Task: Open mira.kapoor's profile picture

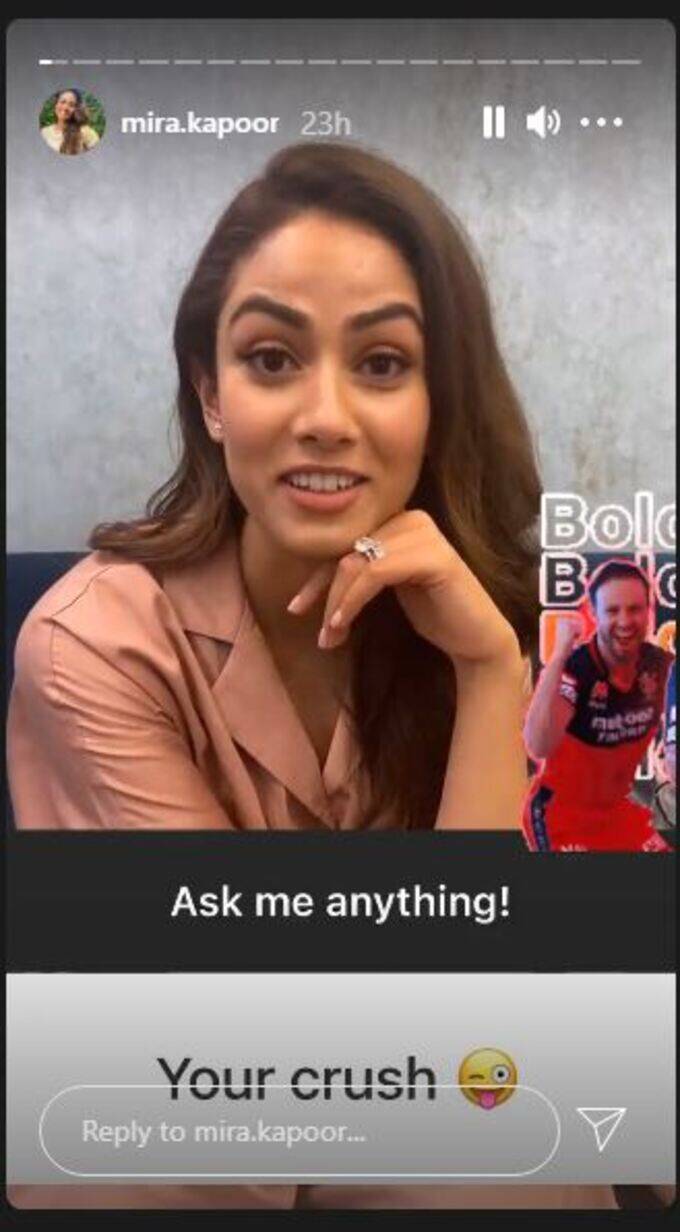Action: click(72, 122)
